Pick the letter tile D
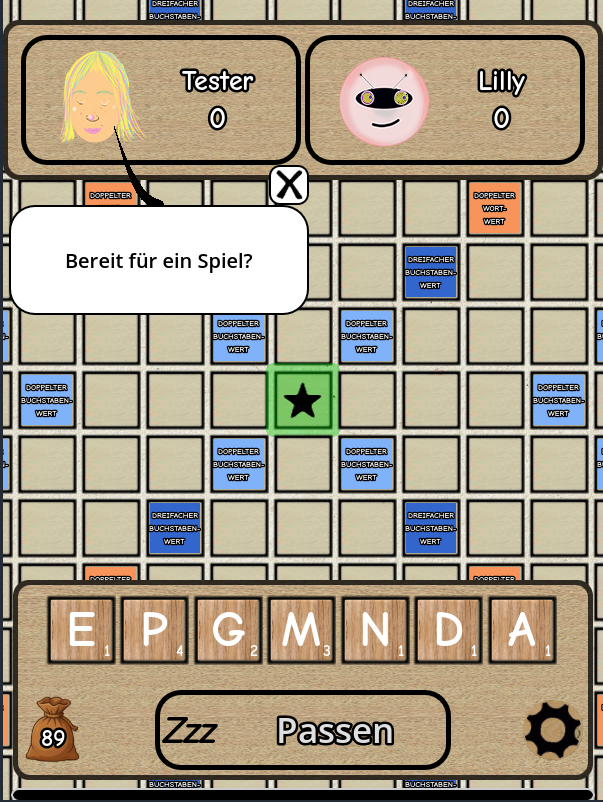603x802 pixels. [449, 630]
